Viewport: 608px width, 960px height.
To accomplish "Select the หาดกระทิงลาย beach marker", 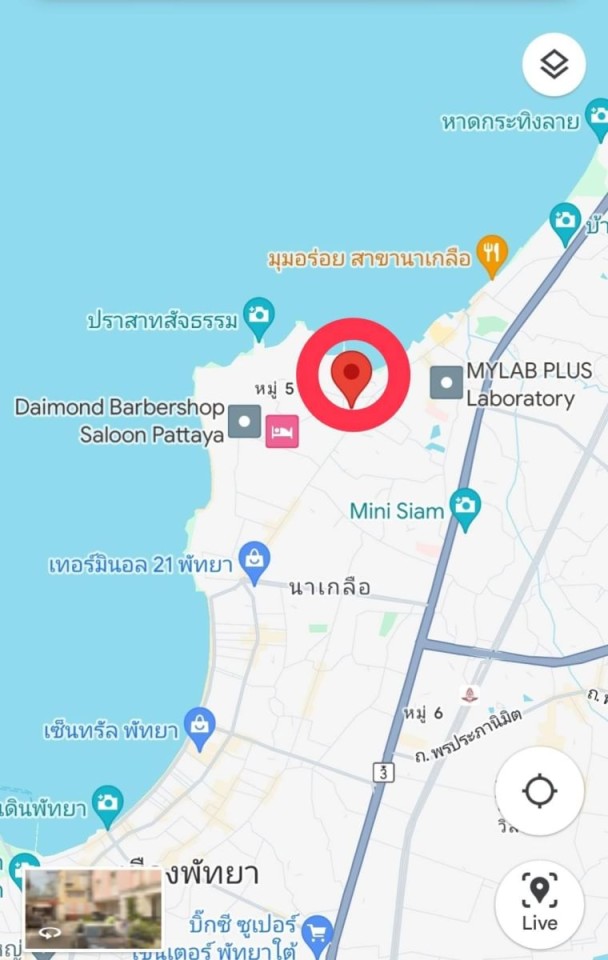I will (x=598, y=122).
